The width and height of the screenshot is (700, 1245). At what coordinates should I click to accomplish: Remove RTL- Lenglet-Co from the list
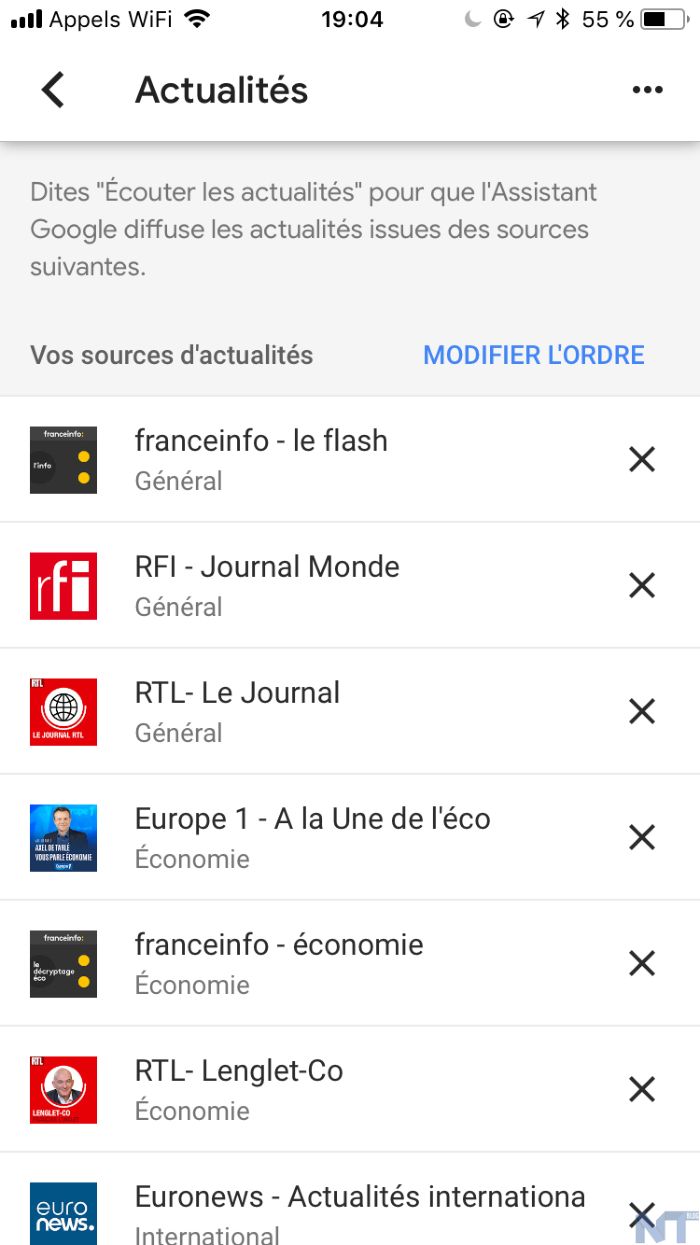(x=641, y=1090)
